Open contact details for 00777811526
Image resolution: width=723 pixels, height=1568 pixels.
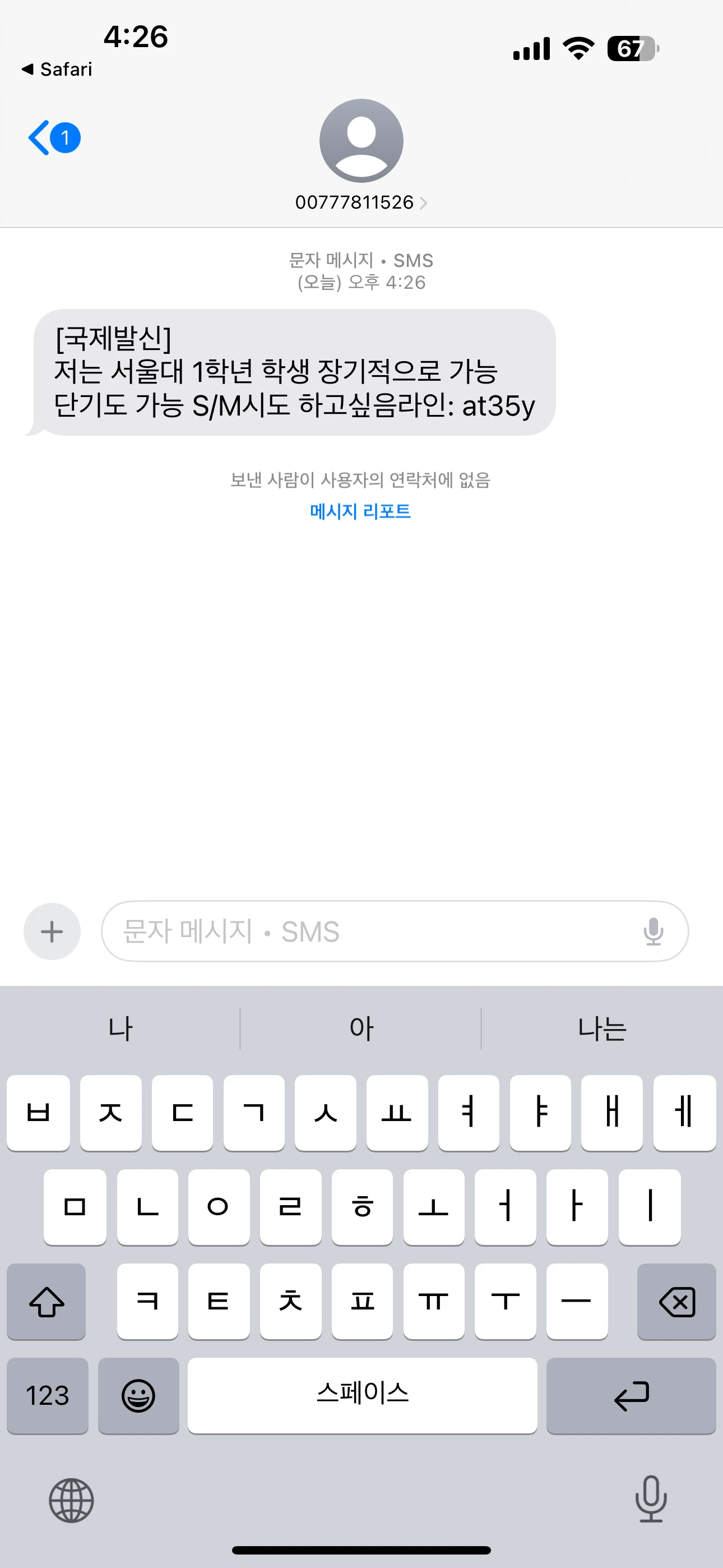coord(361,202)
